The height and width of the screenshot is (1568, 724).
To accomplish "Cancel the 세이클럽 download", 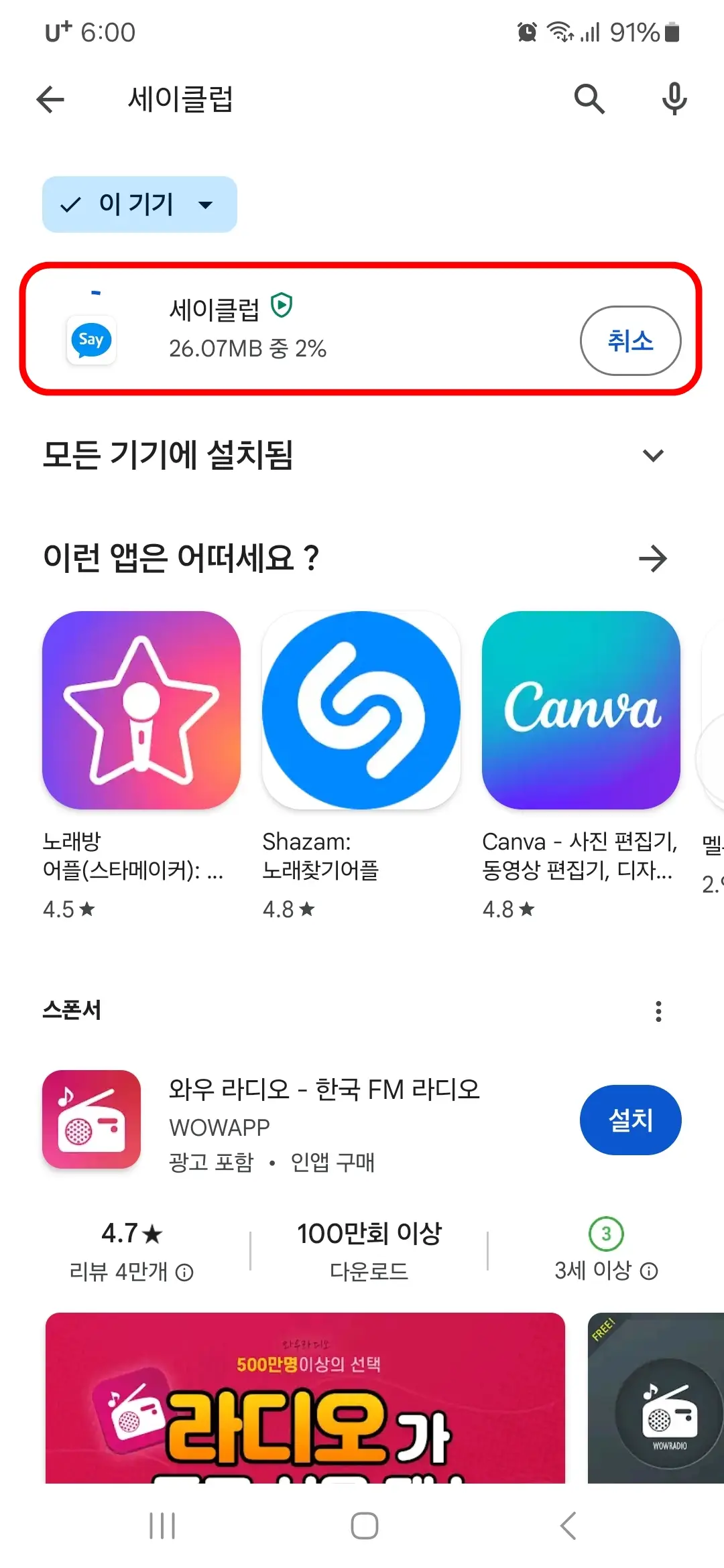I will pyautogui.click(x=630, y=340).
